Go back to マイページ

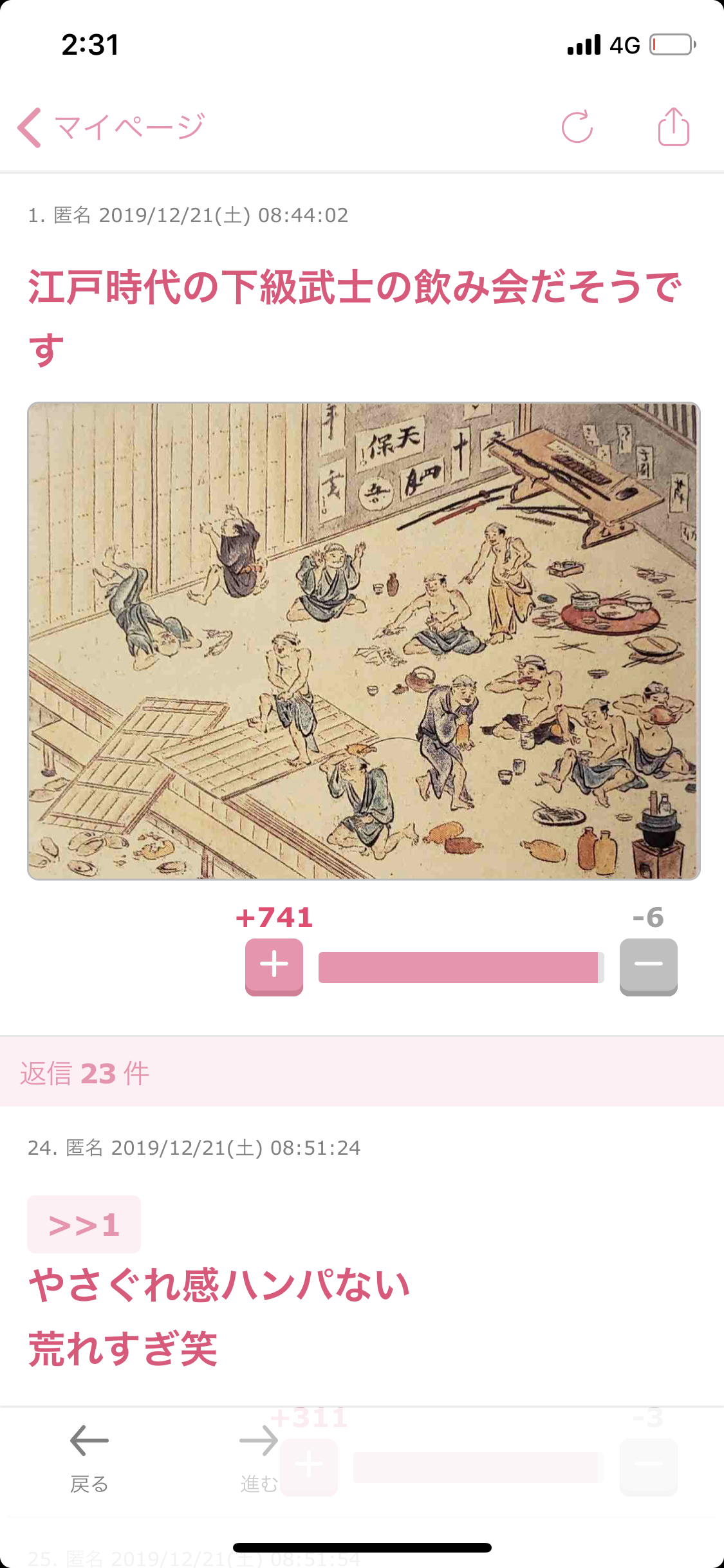click(x=111, y=127)
